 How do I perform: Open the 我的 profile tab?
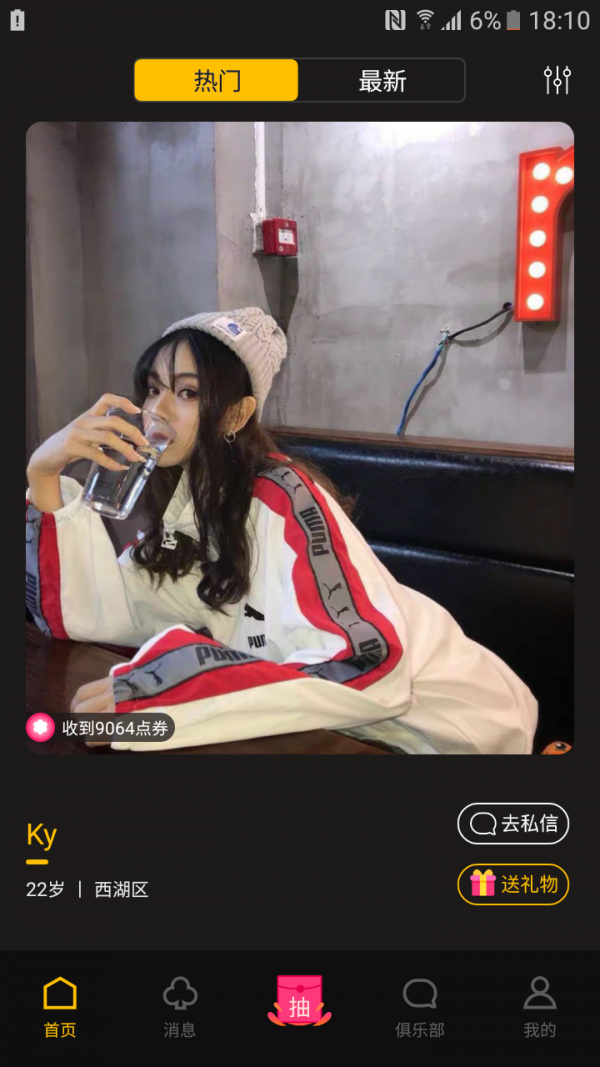[x=540, y=1007]
